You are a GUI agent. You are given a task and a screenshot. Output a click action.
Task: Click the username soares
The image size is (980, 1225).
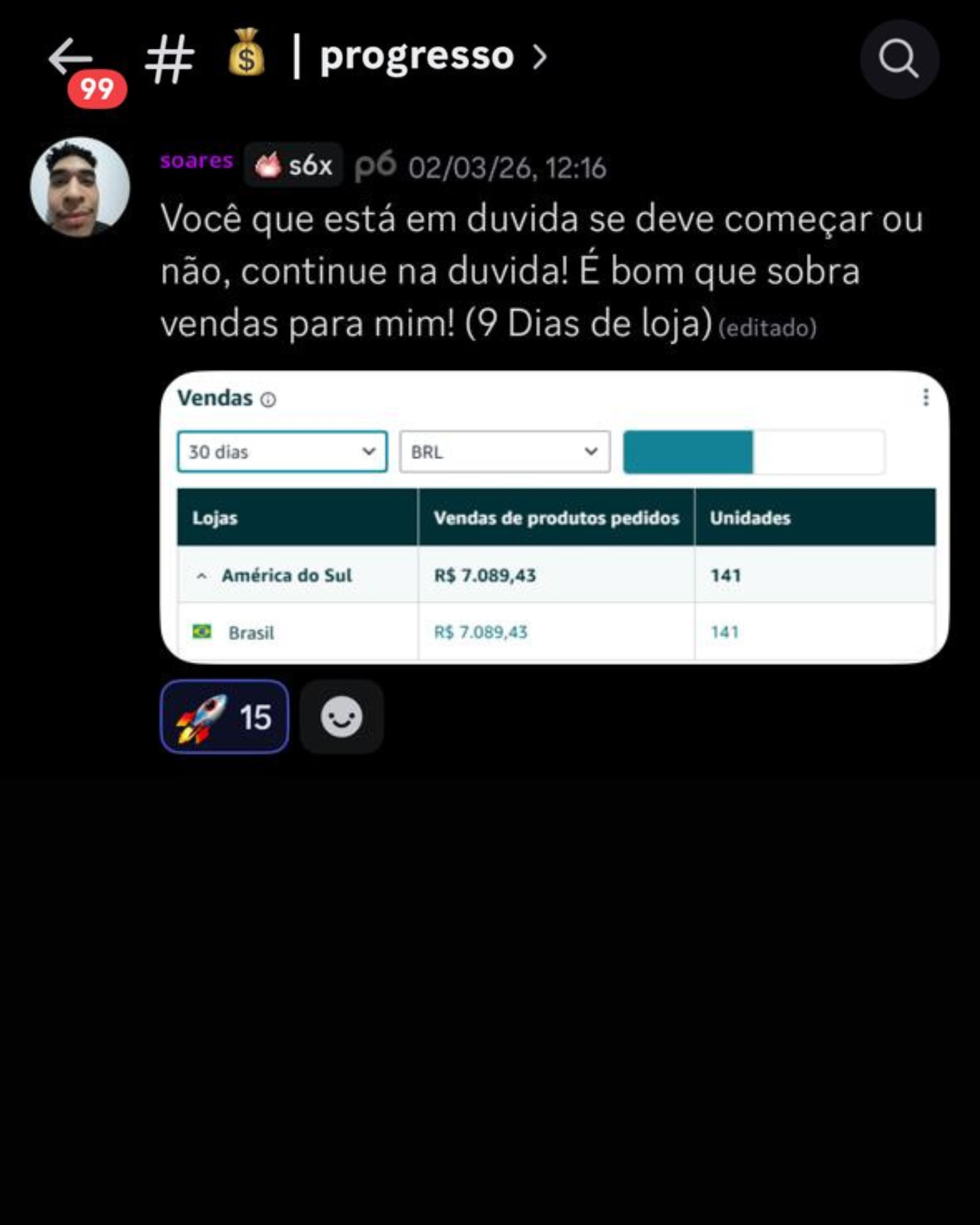click(196, 161)
